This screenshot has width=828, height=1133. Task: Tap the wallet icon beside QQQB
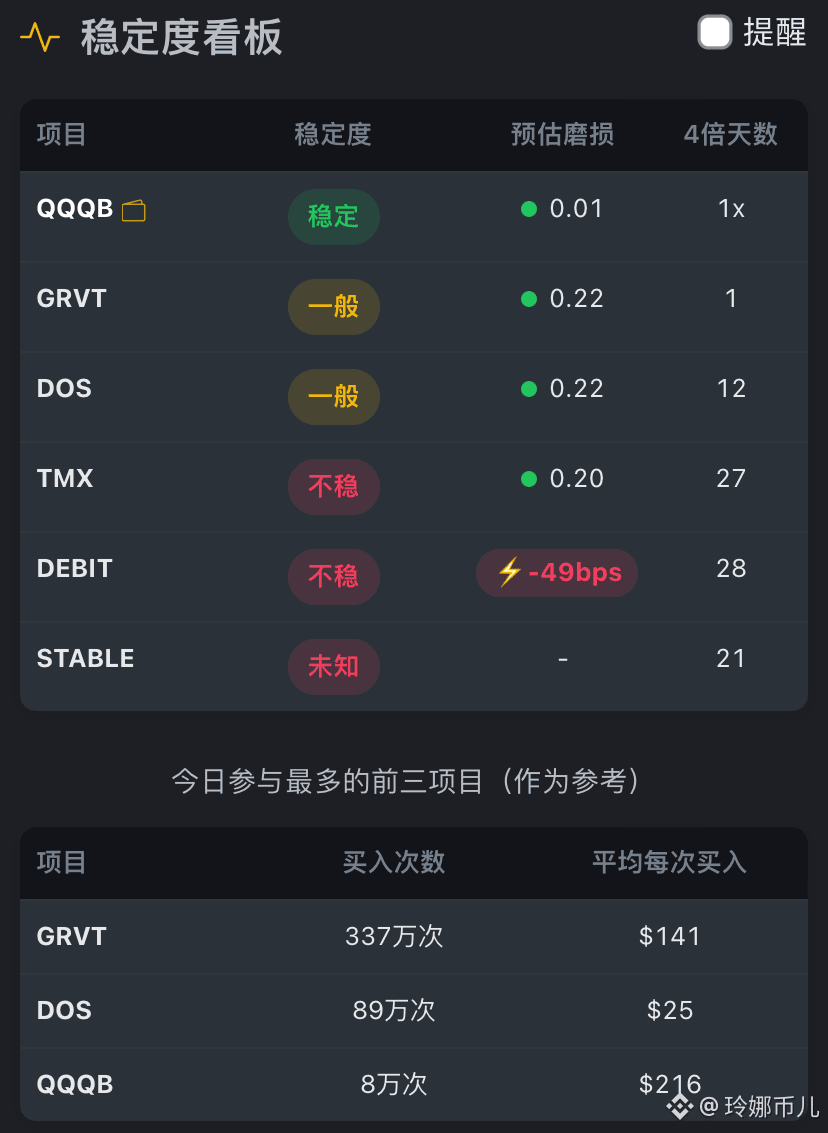tap(134, 210)
